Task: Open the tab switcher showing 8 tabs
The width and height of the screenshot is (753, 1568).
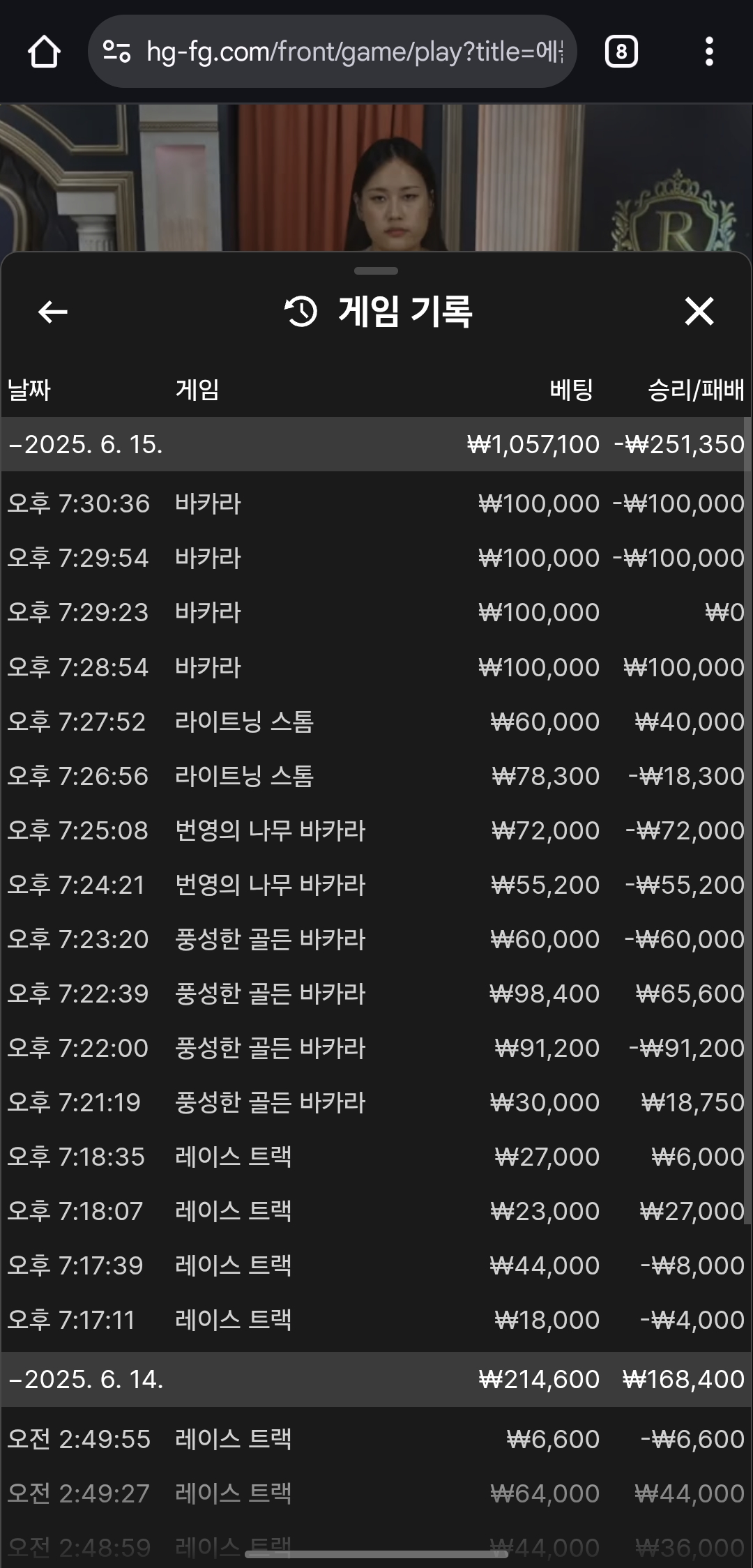Action: pos(621,52)
